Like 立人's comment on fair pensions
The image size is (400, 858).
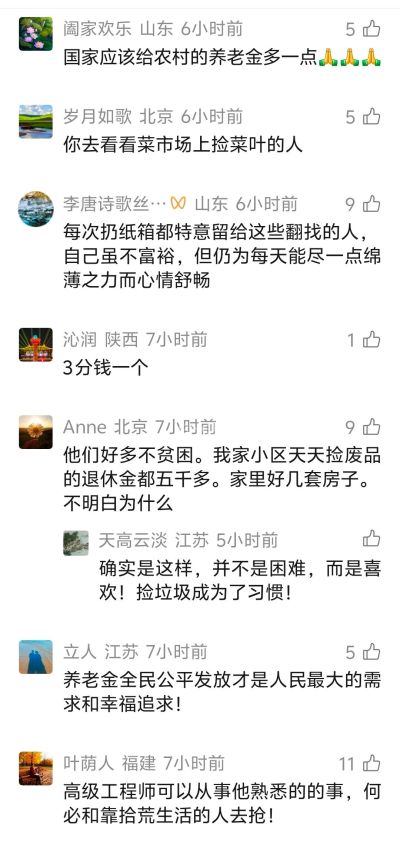pos(372,652)
